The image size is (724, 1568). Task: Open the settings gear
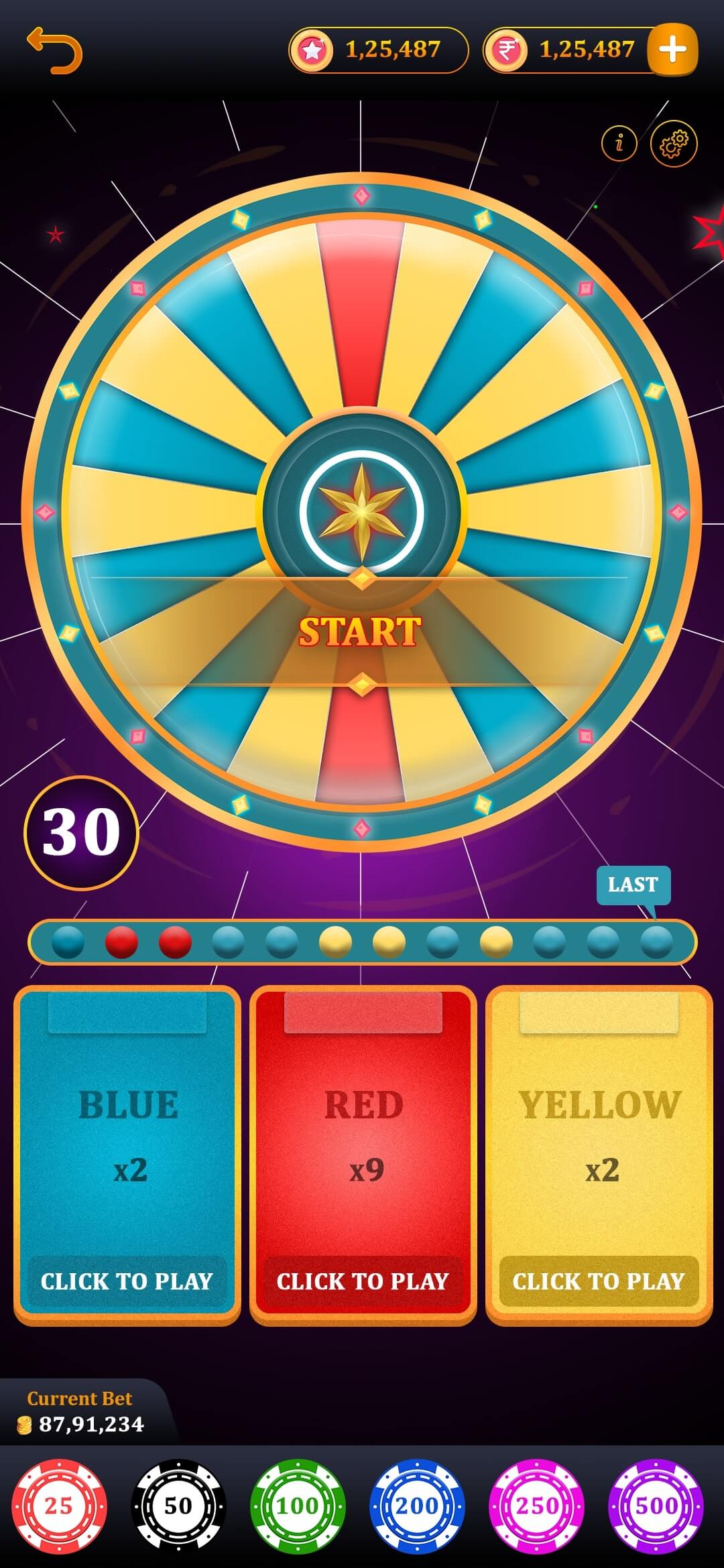(674, 143)
